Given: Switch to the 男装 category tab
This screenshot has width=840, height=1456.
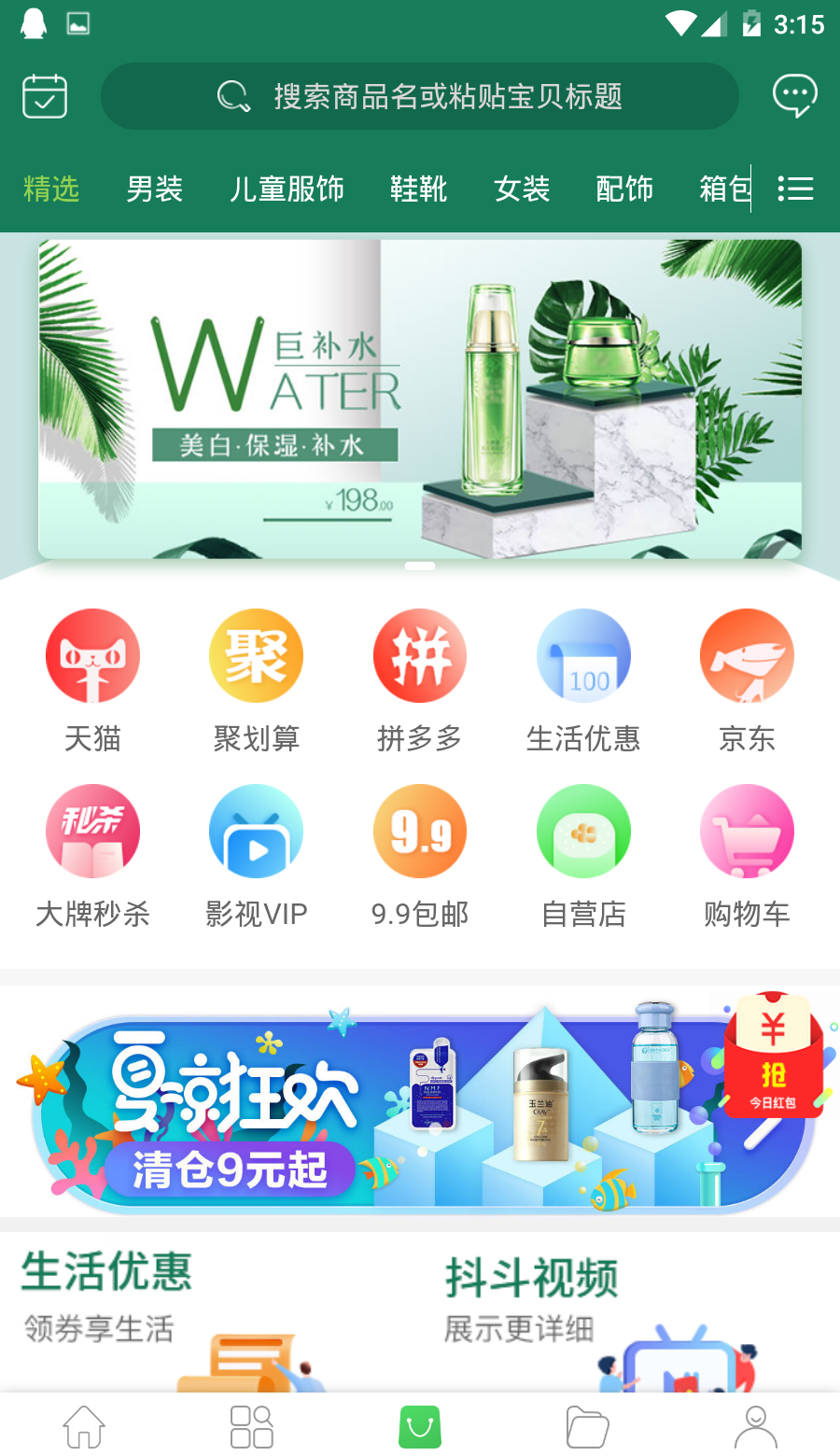Looking at the screenshot, I should pos(154,189).
